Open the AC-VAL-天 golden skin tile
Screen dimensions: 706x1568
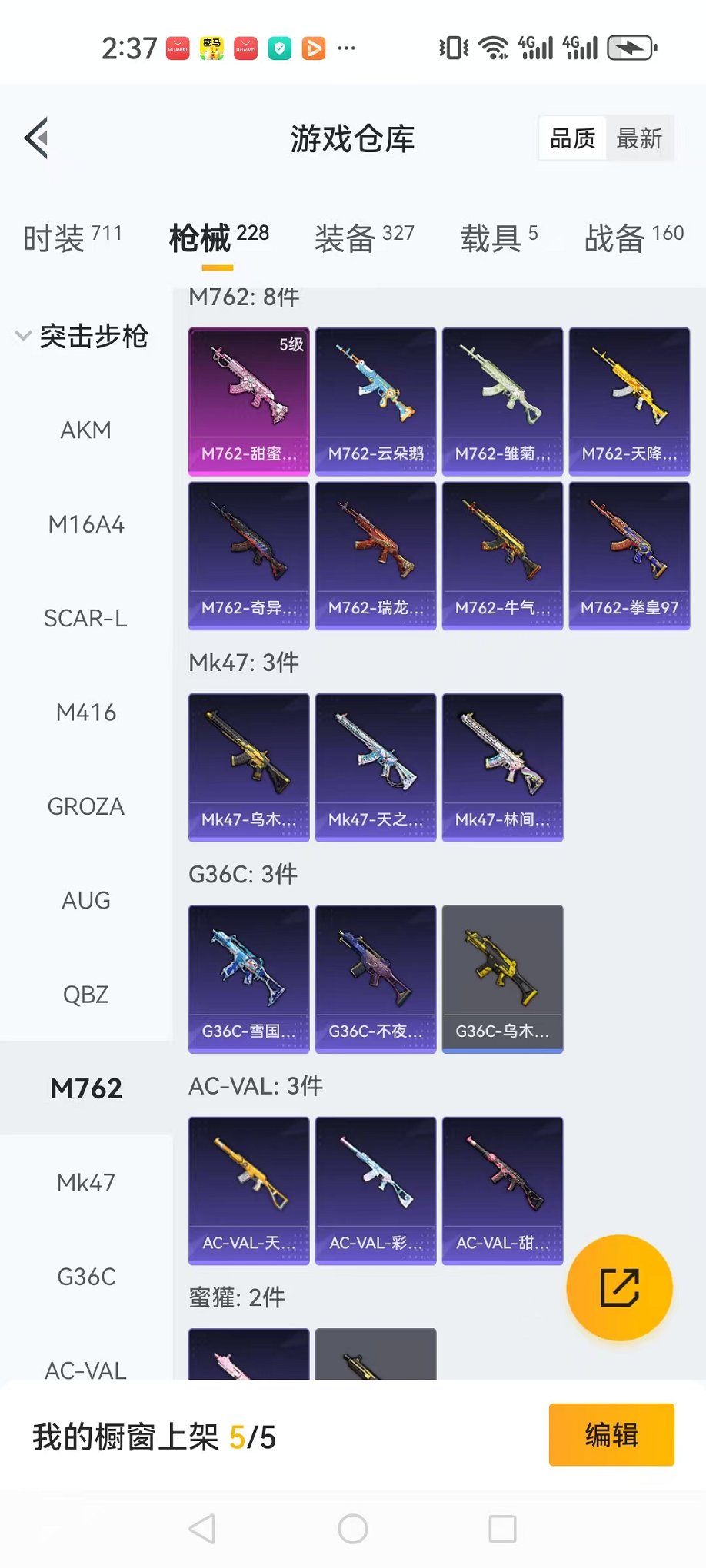tap(248, 1190)
